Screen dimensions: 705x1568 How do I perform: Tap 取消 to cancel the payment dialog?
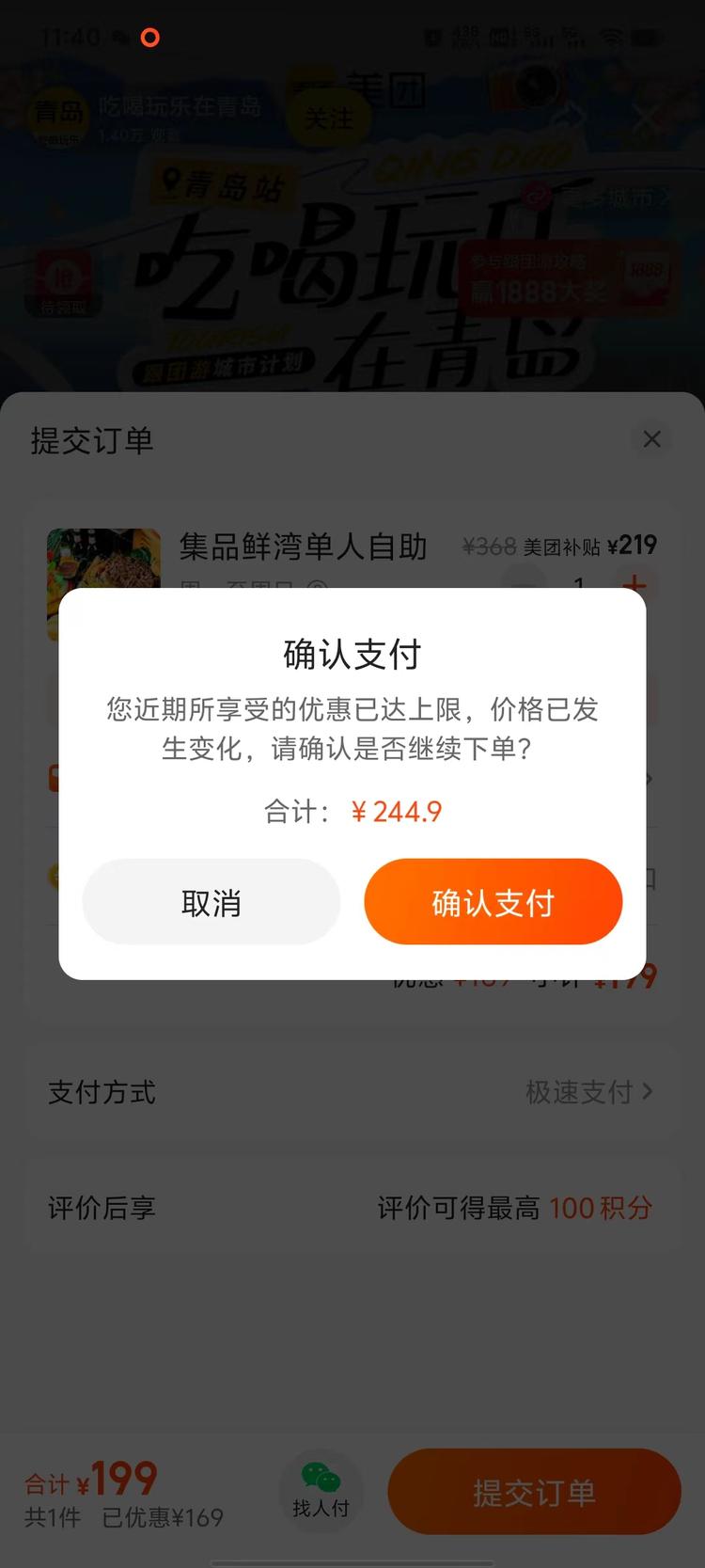pos(211,901)
